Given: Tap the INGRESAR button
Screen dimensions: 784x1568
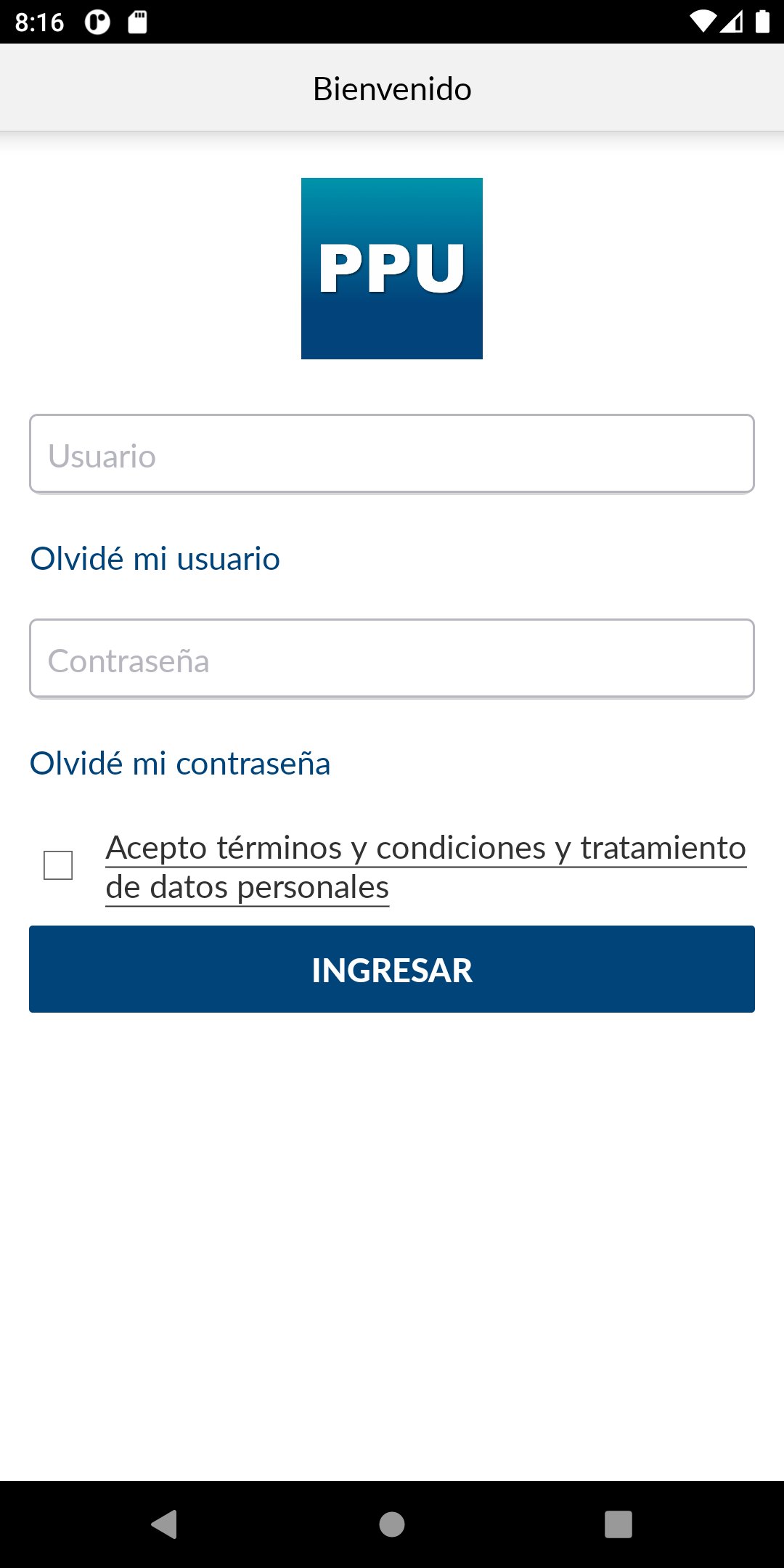Looking at the screenshot, I should pyautogui.click(x=392, y=969).
